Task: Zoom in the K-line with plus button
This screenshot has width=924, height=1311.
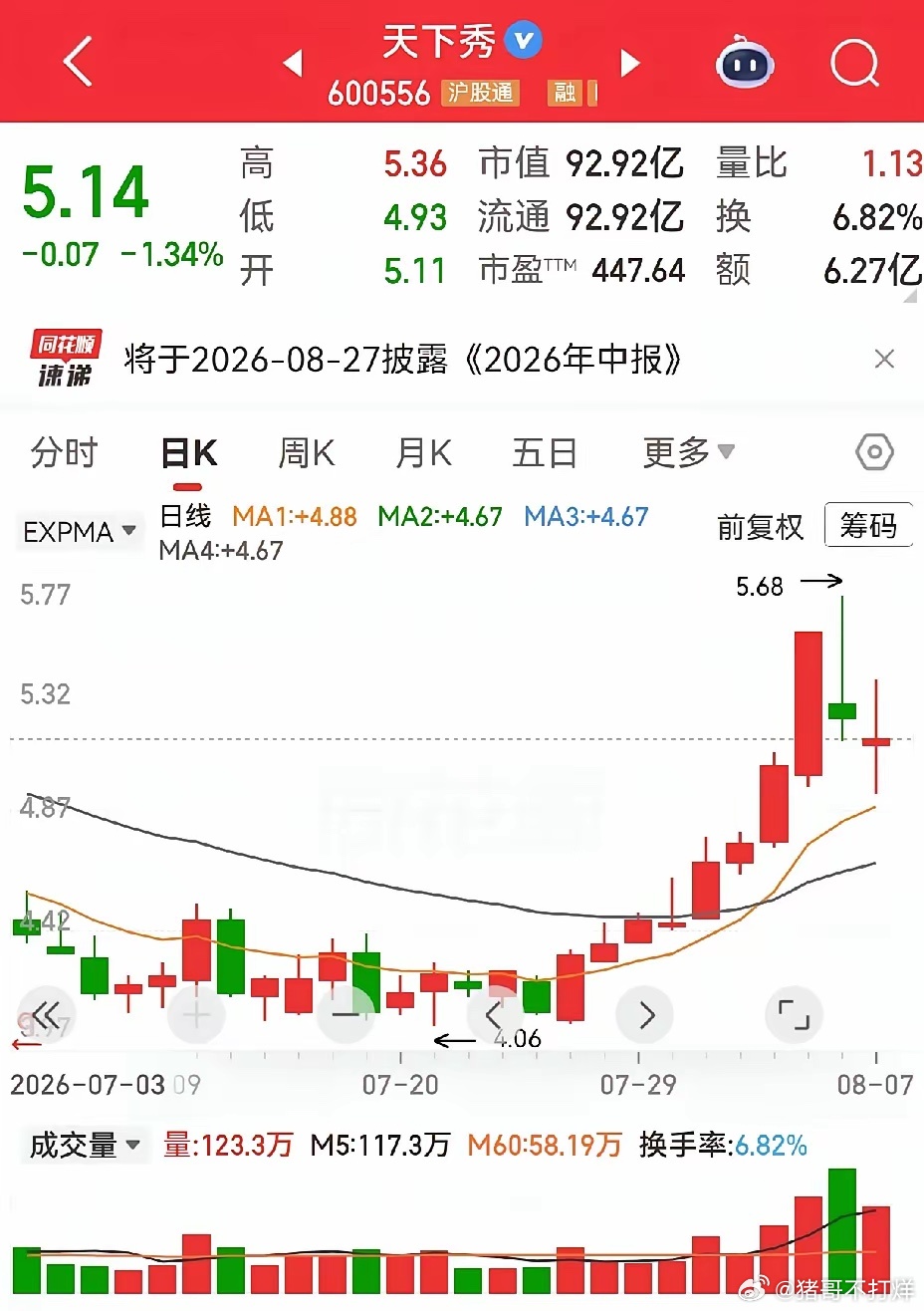Action: pos(197,1015)
